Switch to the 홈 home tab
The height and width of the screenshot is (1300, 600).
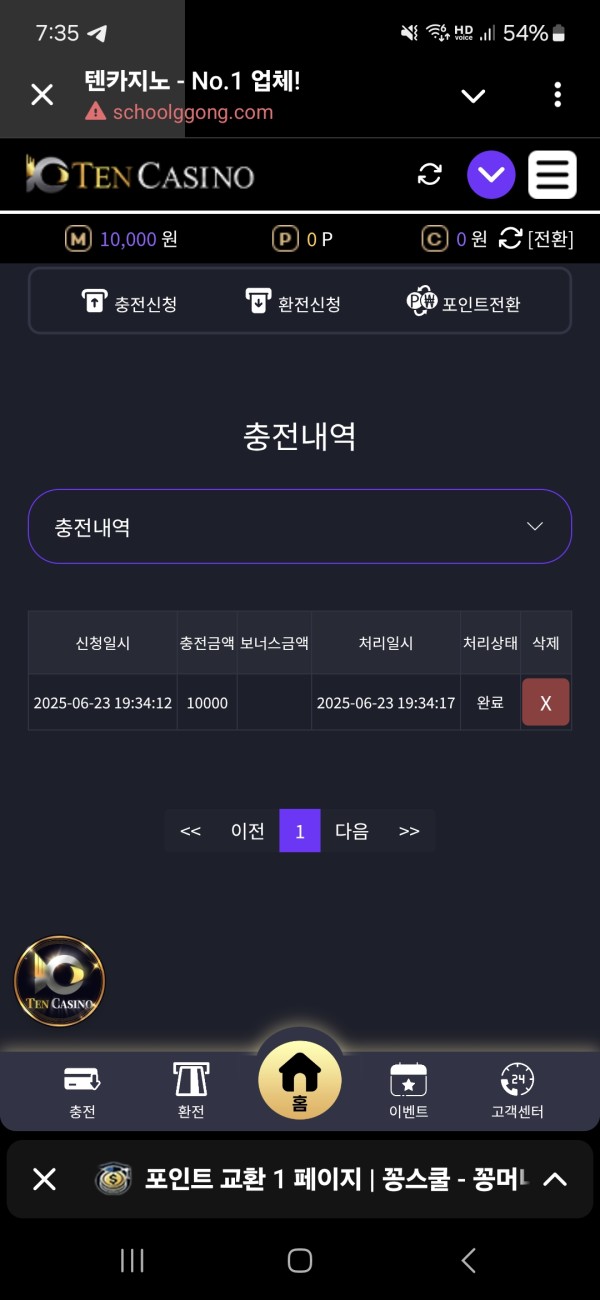300,1083
